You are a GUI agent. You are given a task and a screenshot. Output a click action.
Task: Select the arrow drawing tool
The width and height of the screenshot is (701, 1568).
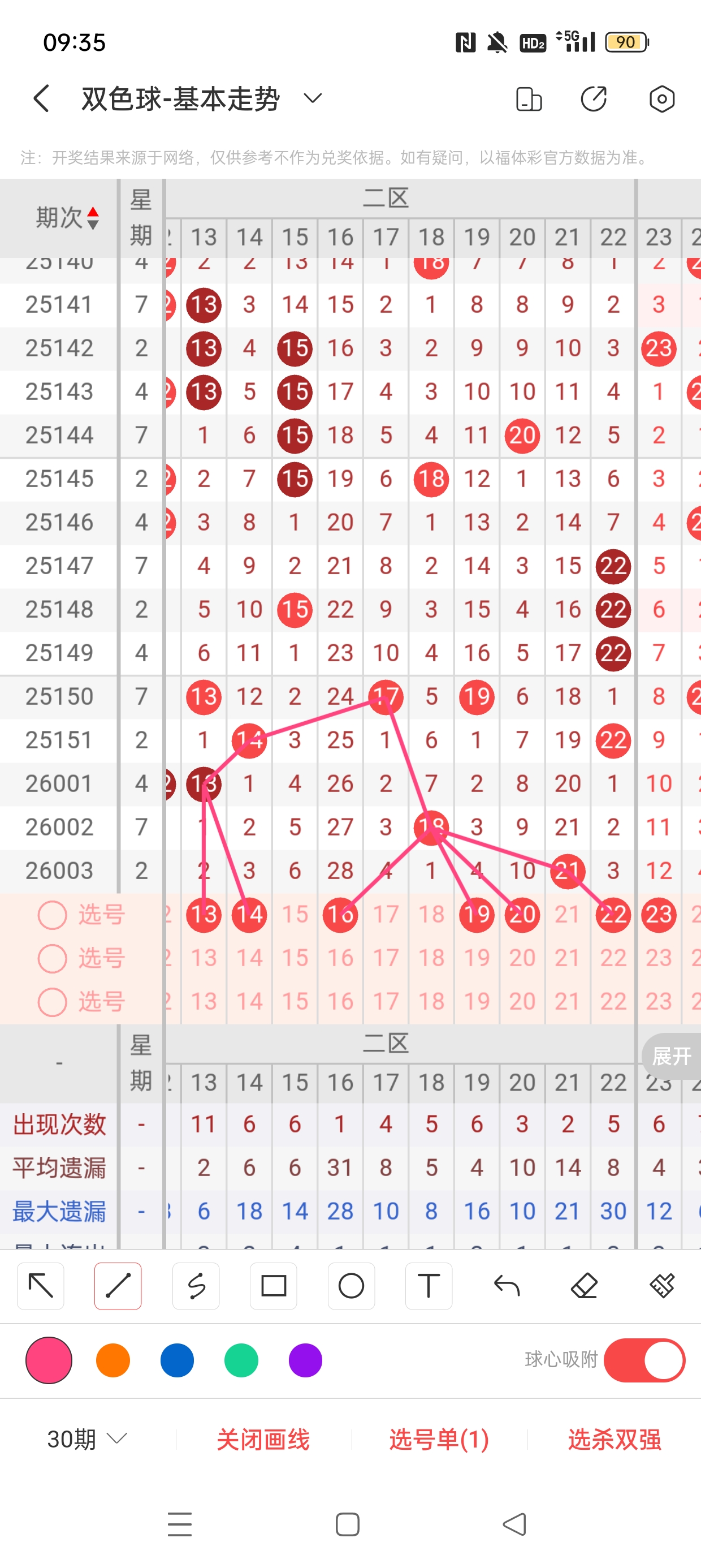41,1286
